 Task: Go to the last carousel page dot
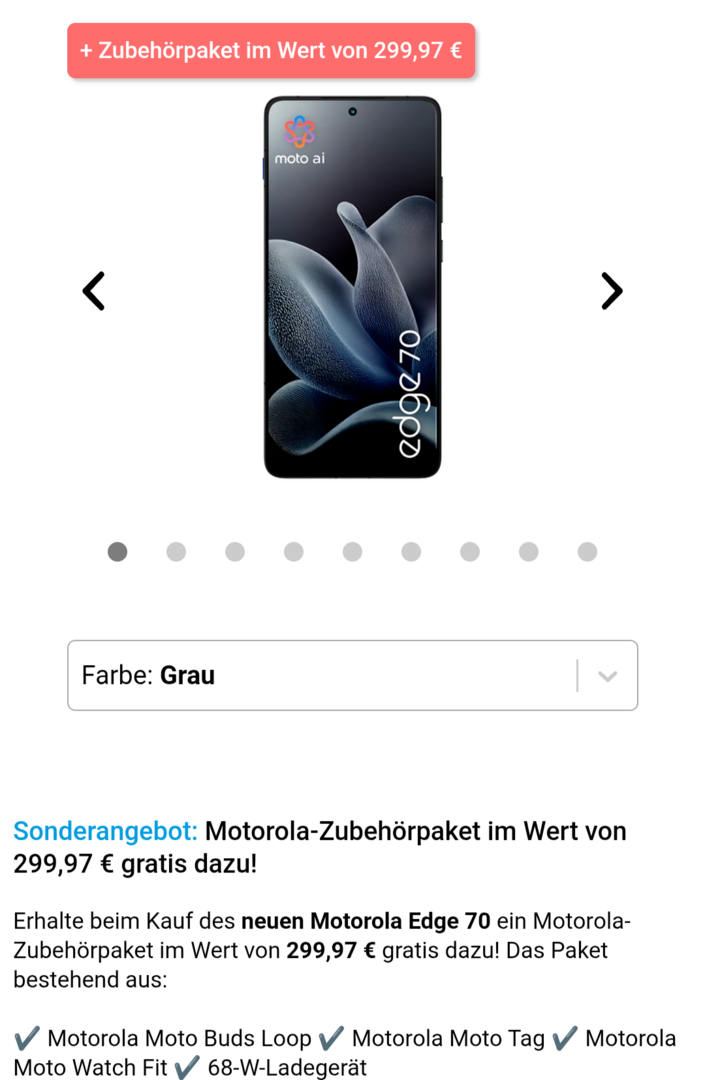pos(587,552)
